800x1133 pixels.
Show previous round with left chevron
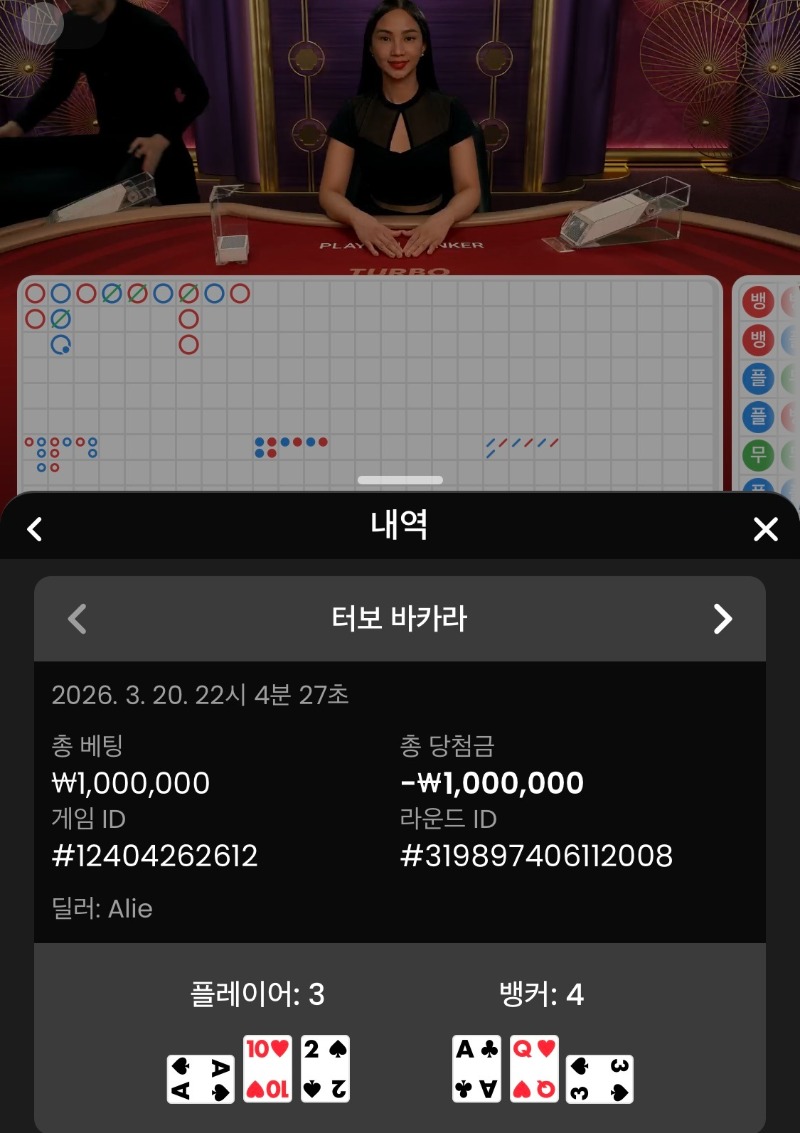pyautogui.click(x=77, y=619)
